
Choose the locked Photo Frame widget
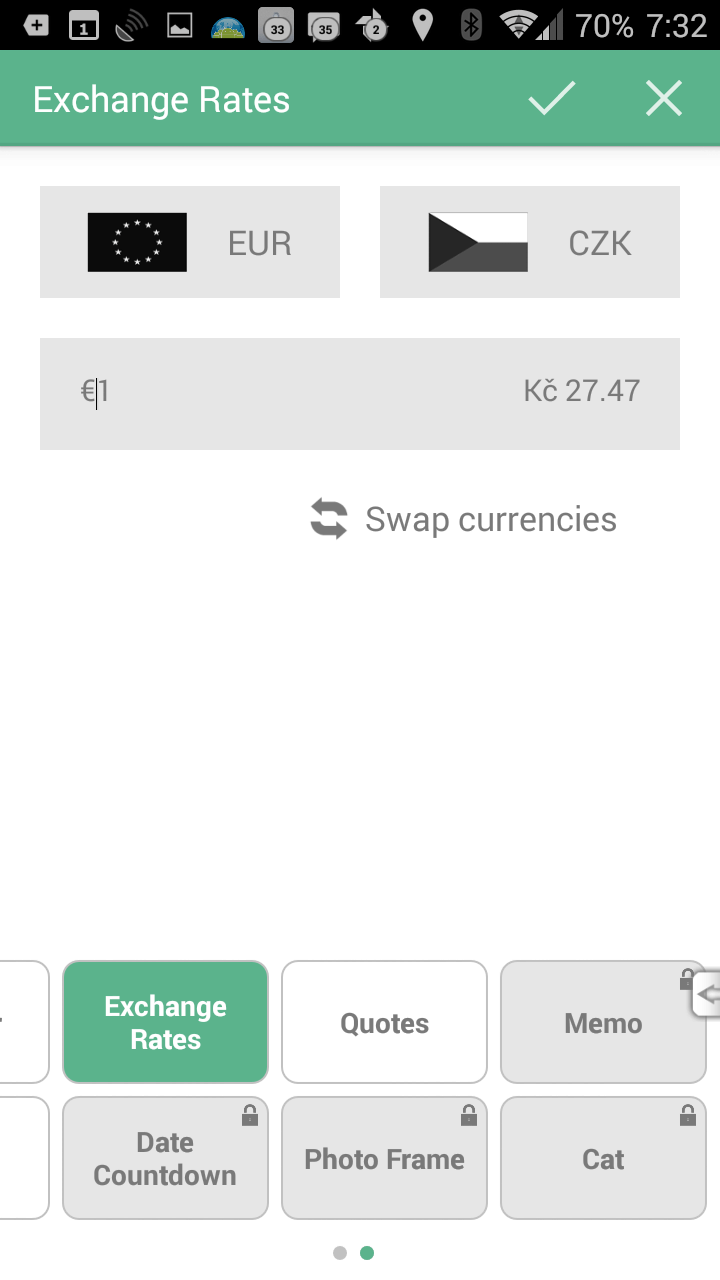pos(384,1158)
